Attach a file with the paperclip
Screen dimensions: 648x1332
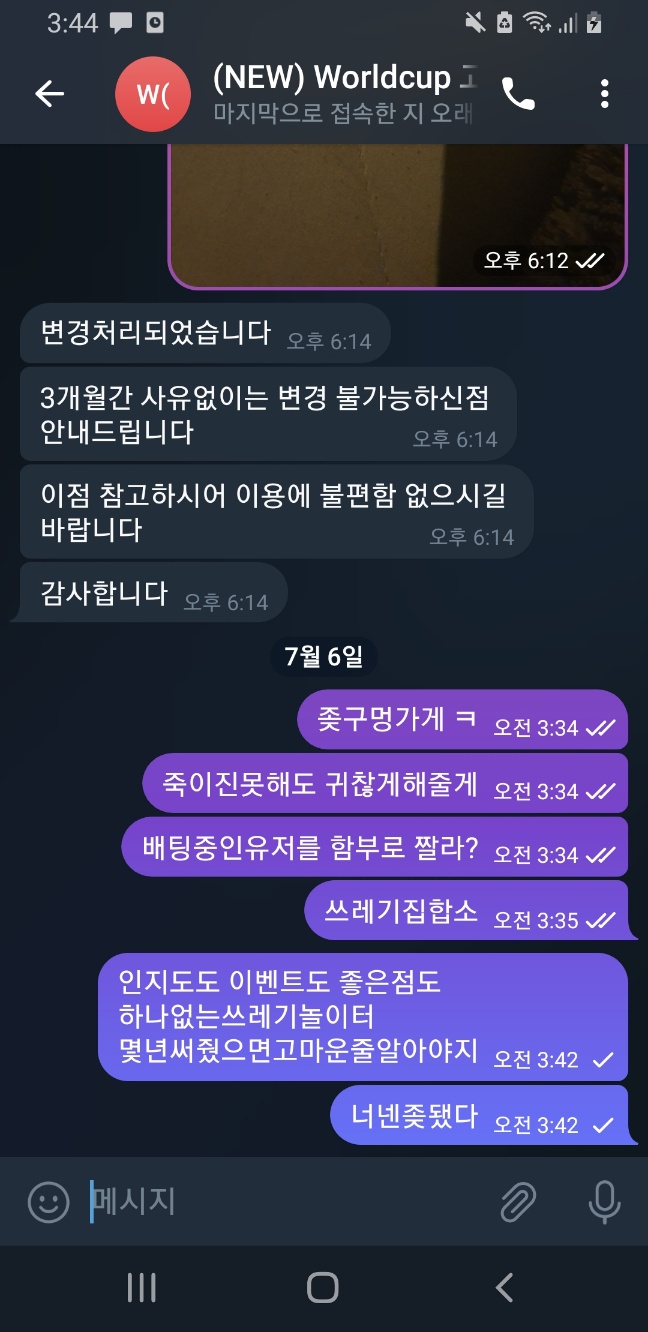coord(518,1201)
